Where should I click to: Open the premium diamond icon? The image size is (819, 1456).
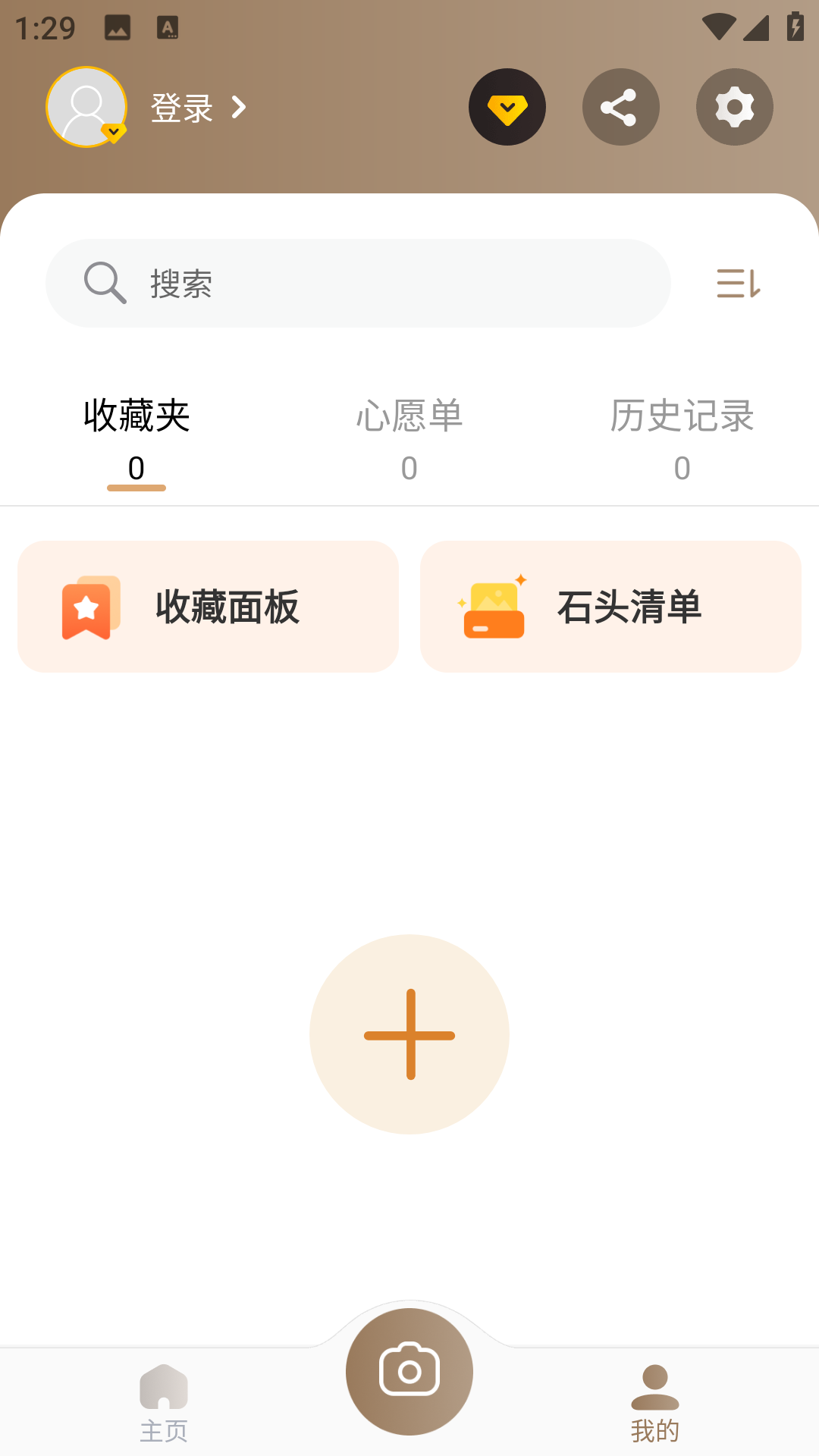point(507,107)
